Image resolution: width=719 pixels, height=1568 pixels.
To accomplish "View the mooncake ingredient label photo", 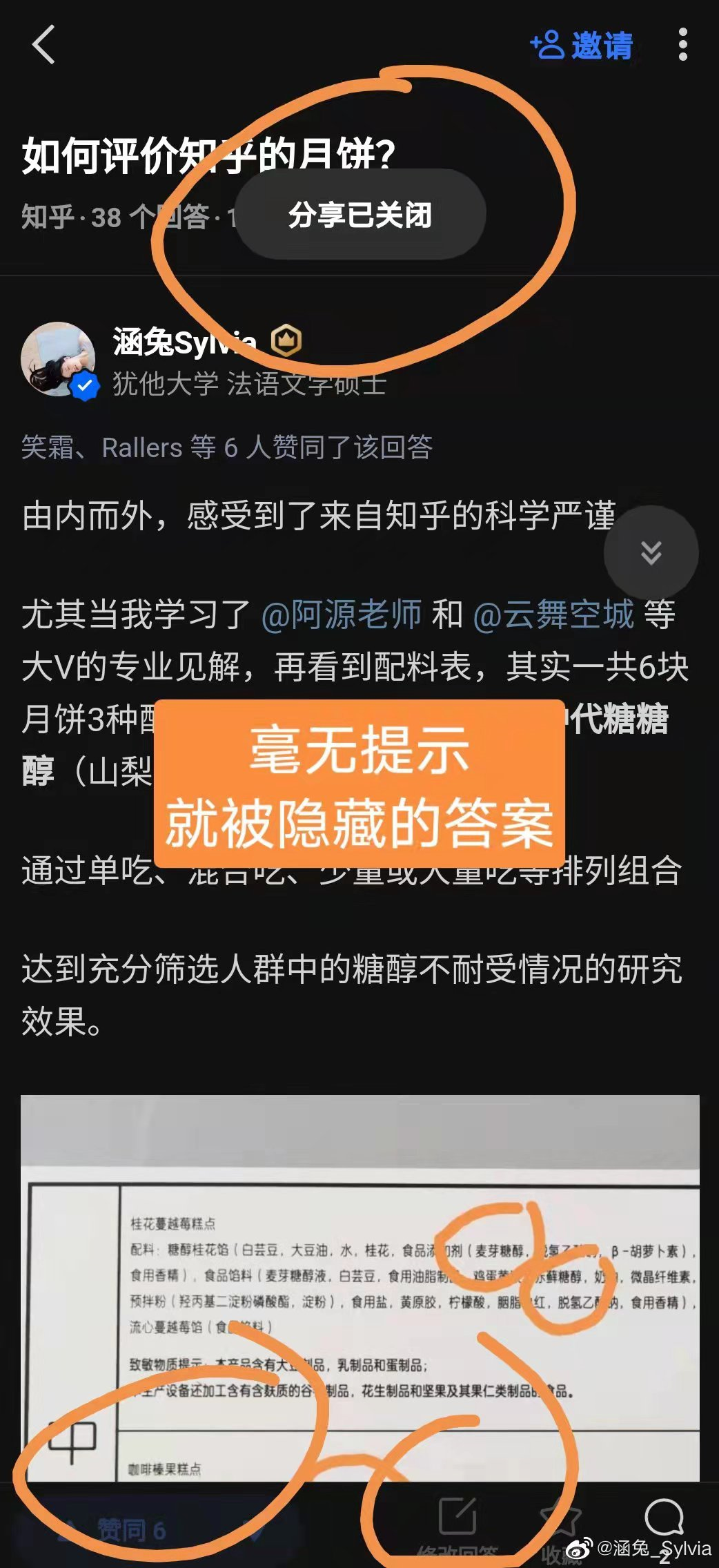I will click(x=359, y=1284).
